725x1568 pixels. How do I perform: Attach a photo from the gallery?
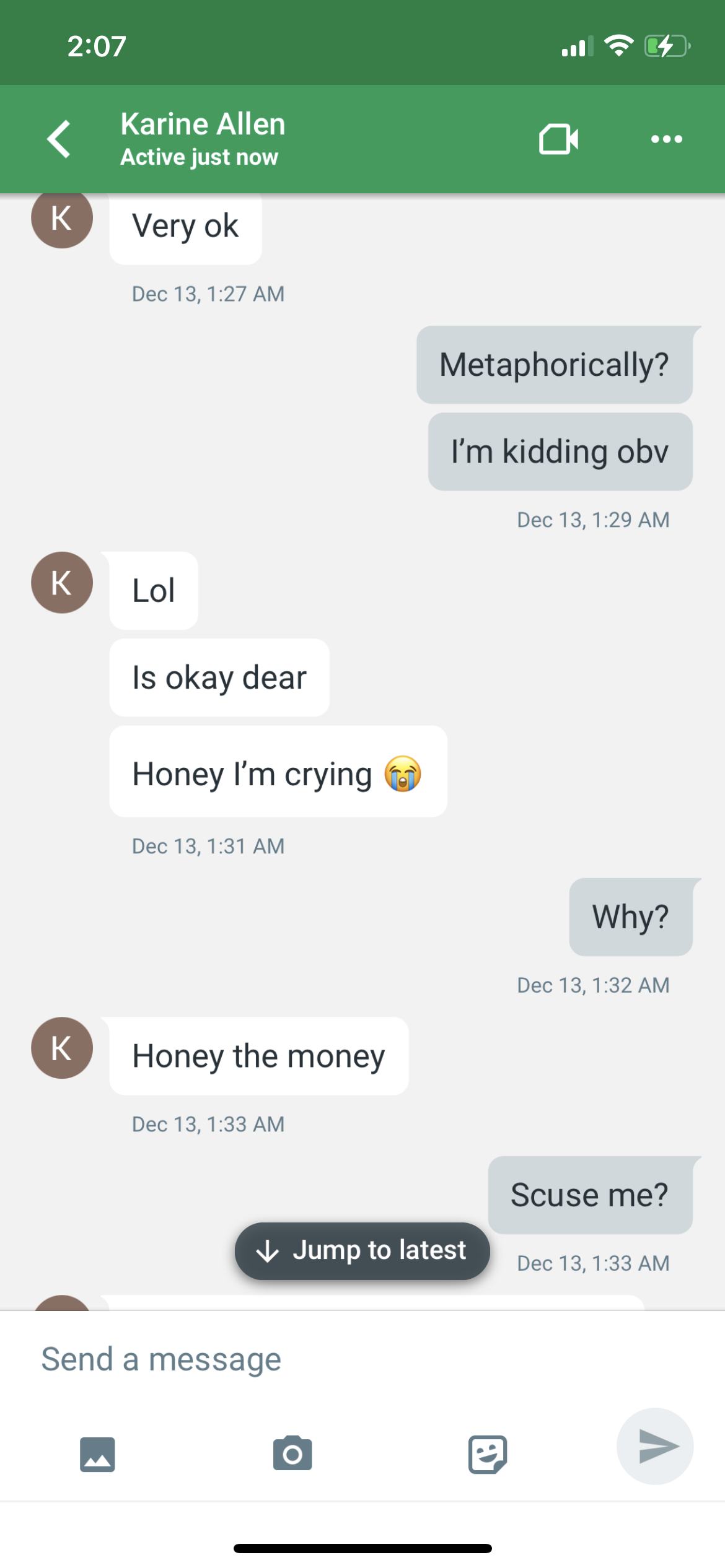coord(97,1453)
